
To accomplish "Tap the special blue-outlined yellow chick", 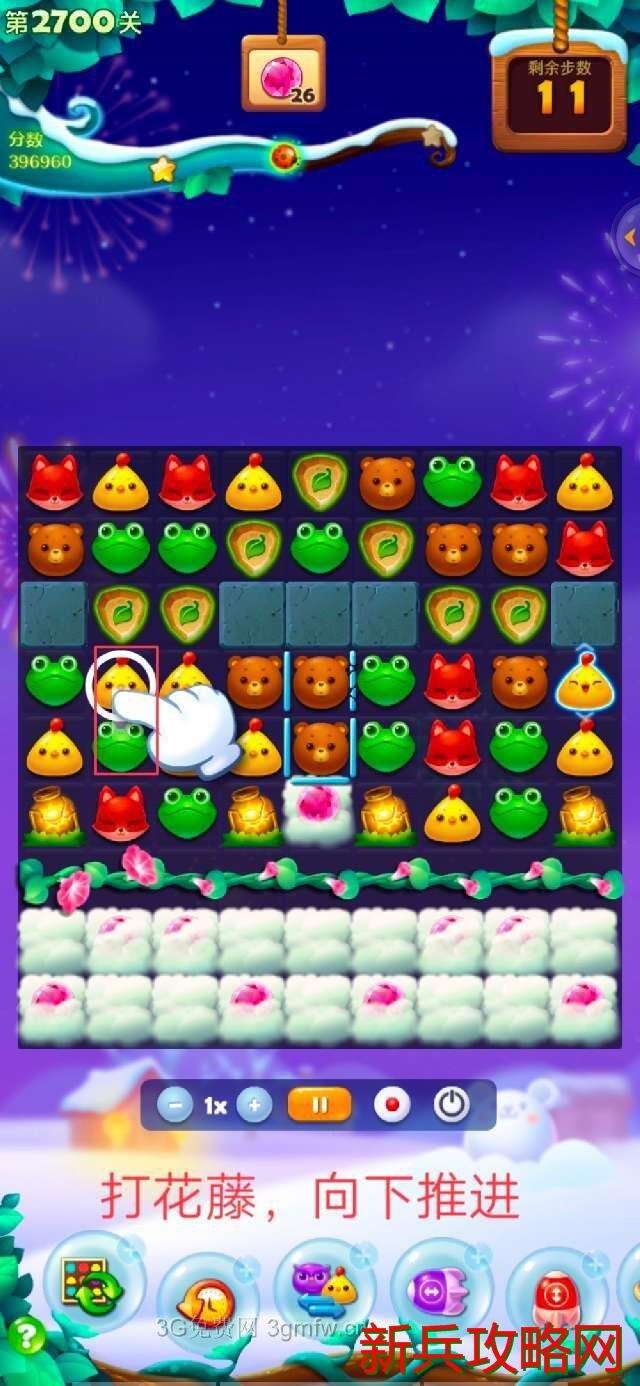I will tap(583, 682).
